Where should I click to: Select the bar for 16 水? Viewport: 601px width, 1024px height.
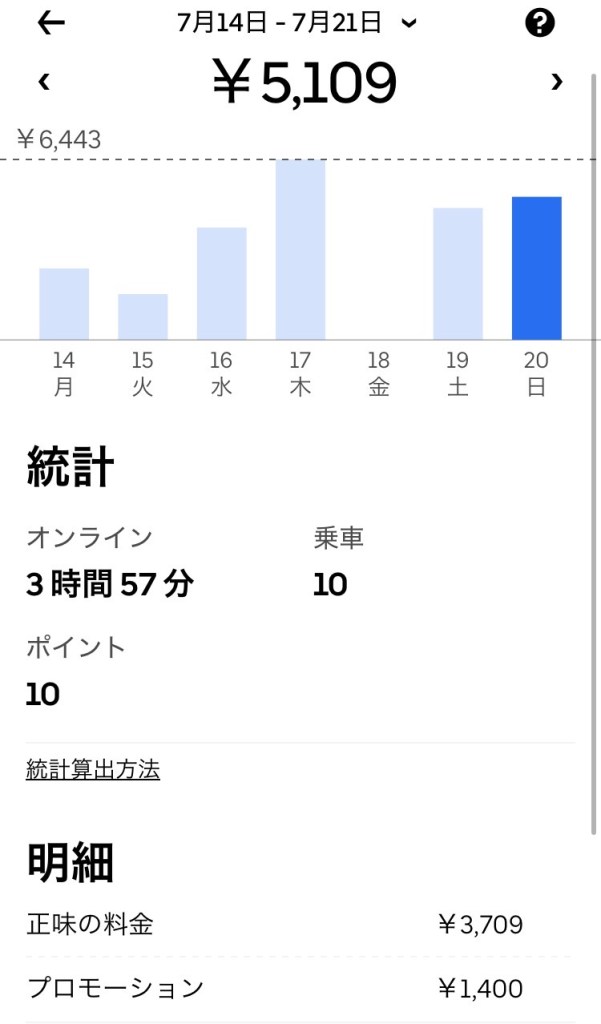tap(222, 284)
